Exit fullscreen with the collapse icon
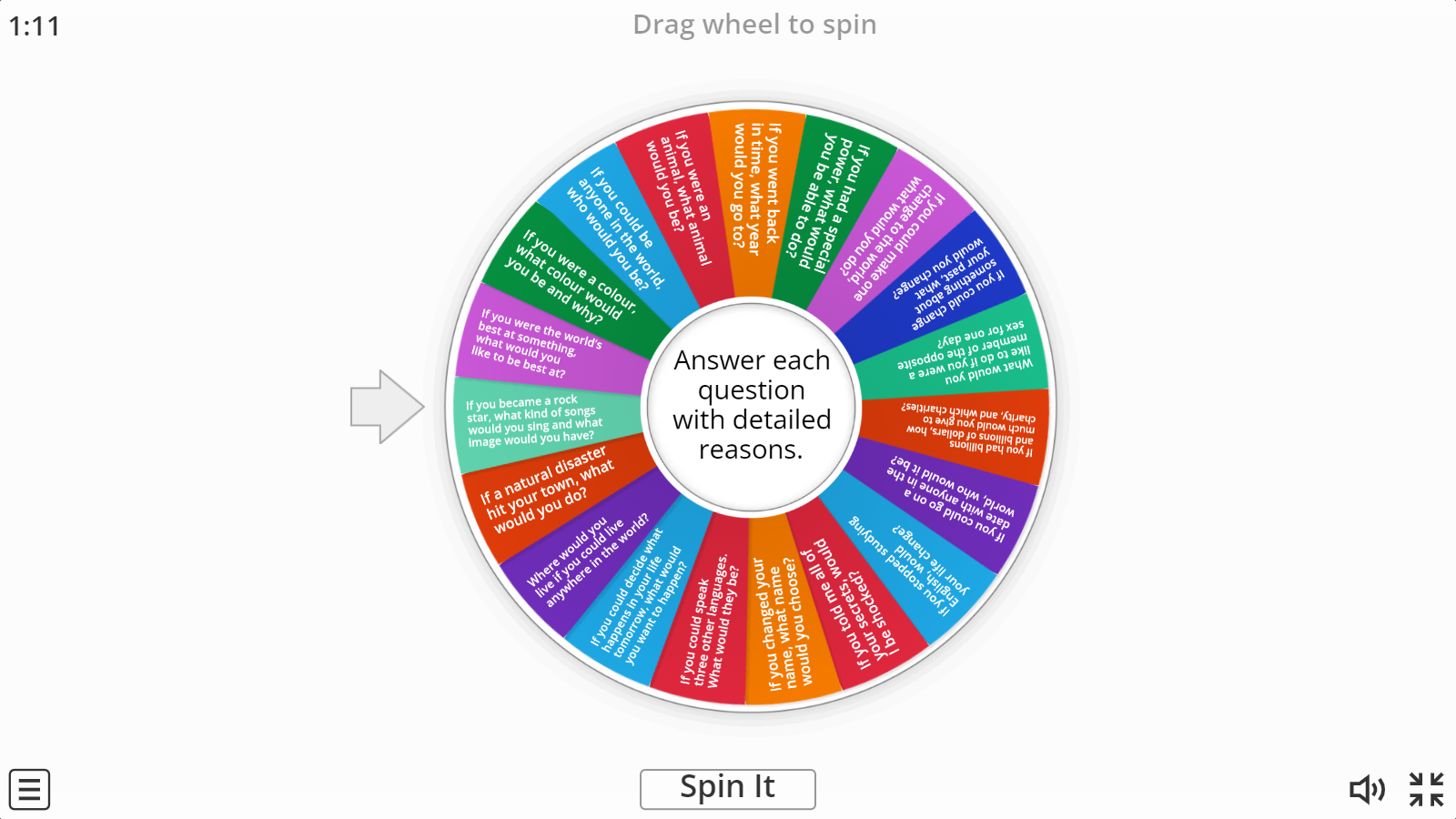Image resolution: width=1456 pixels, height=819 pixels. click(1426, 789)
